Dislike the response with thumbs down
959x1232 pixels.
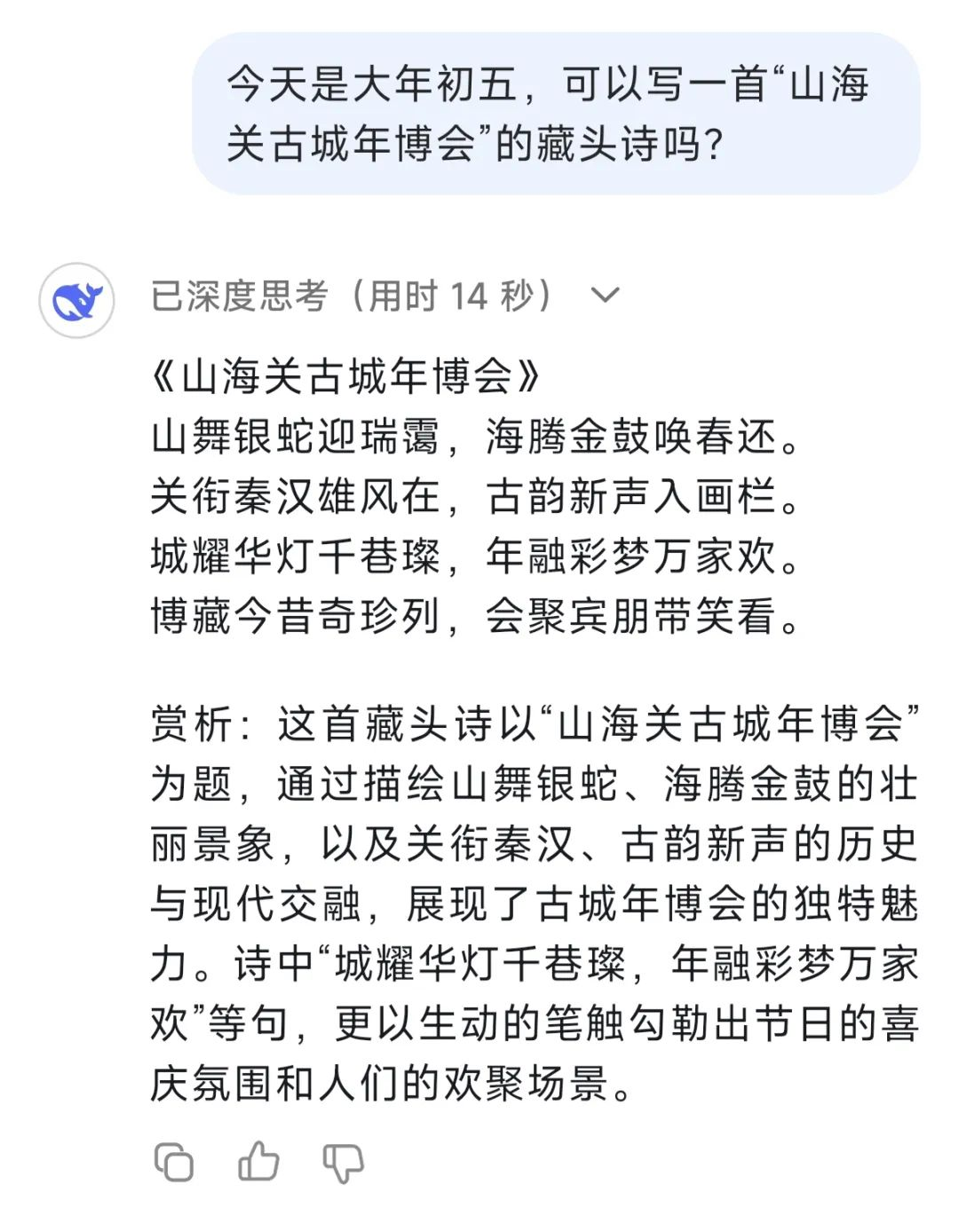click(343, 1163)
